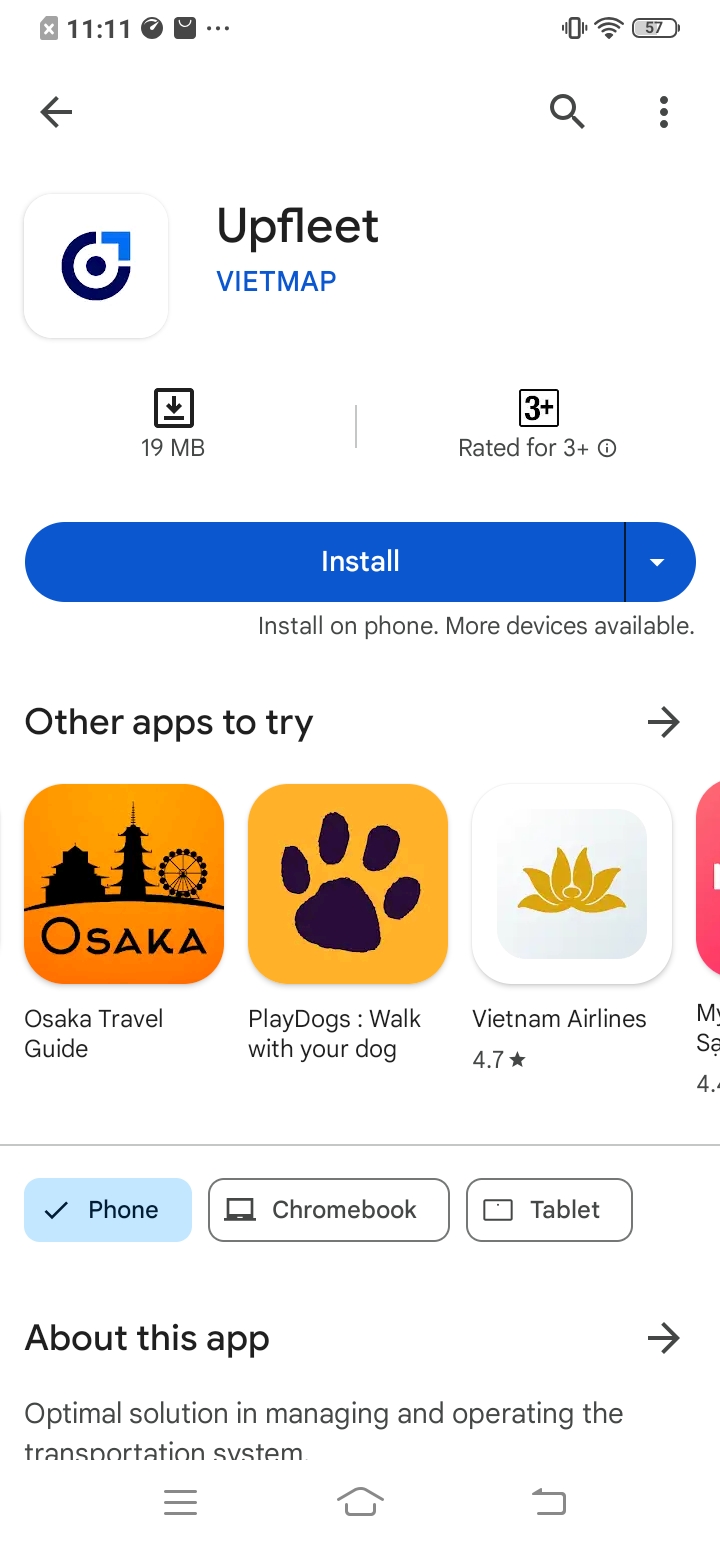Go back using the top arrow
The width and height of the screenshot is (720, 1544).
pos(56,112)
